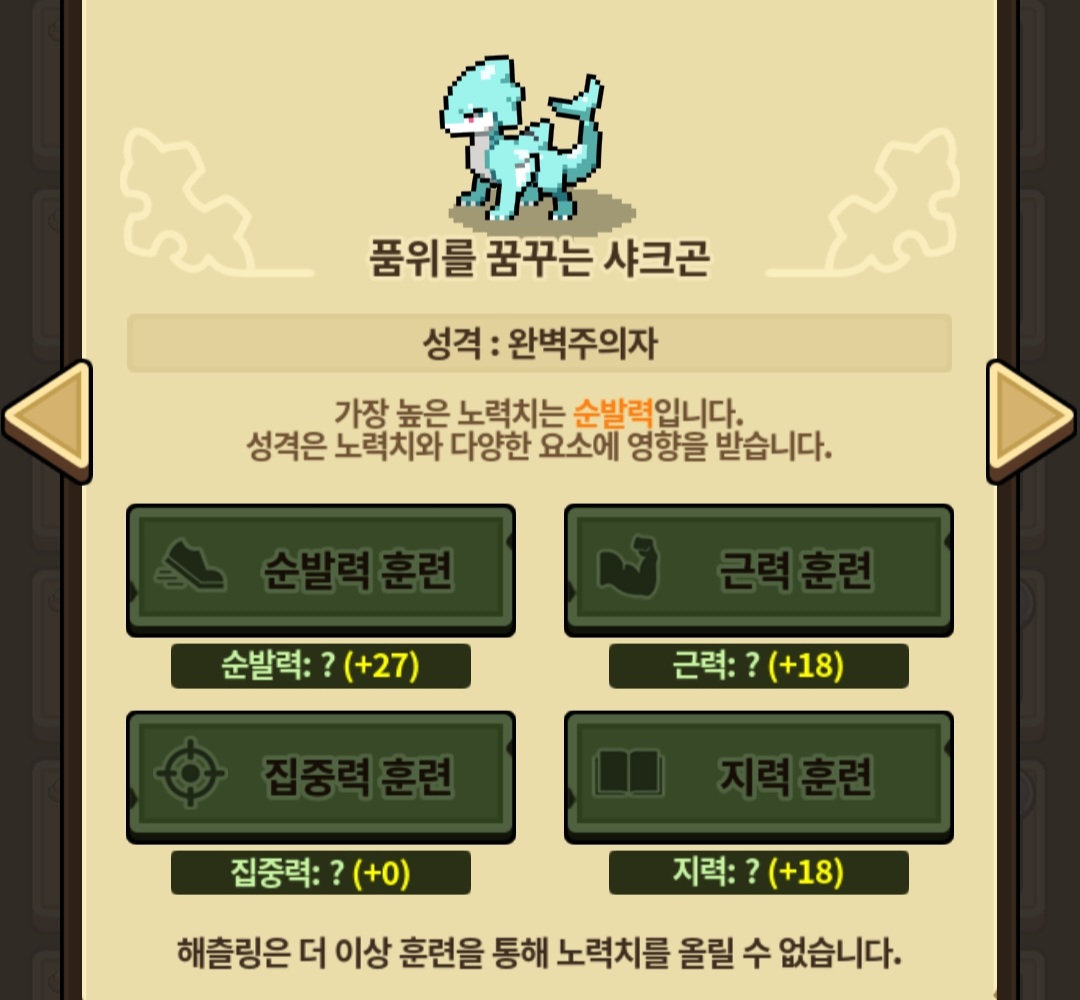The height and width of the screenshot is (1000, 1080).
Task: Choose the 집중력 훈련 button
Action: (x=321, y=777)
